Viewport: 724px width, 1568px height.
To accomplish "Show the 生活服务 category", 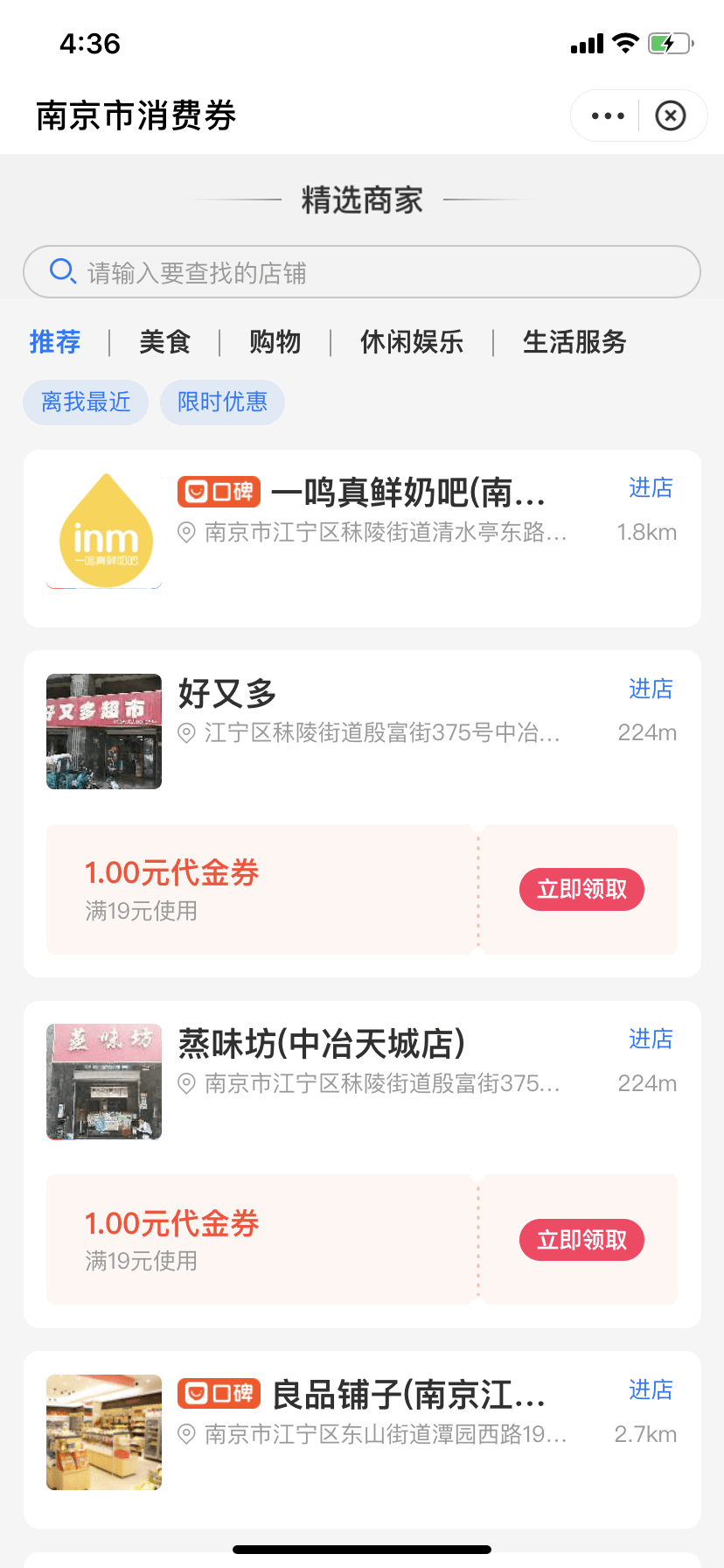I will coord(574,341).
